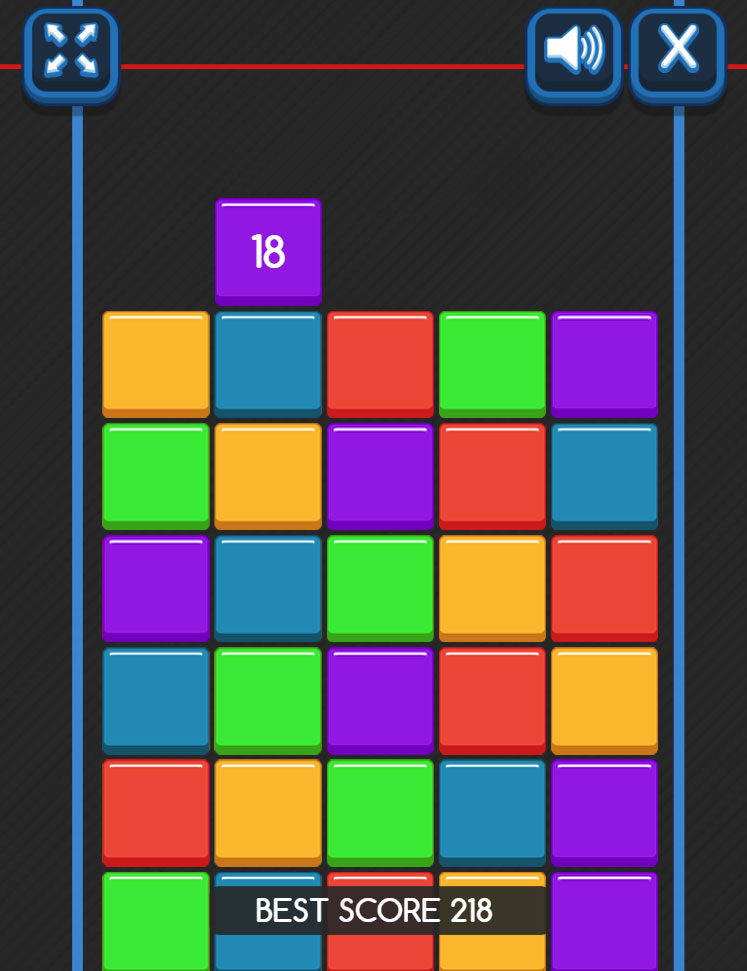Screen dimensions: 747x971
Task: Toggle fullscreen mode with the expand icon
Action: (x=70, y=52)
